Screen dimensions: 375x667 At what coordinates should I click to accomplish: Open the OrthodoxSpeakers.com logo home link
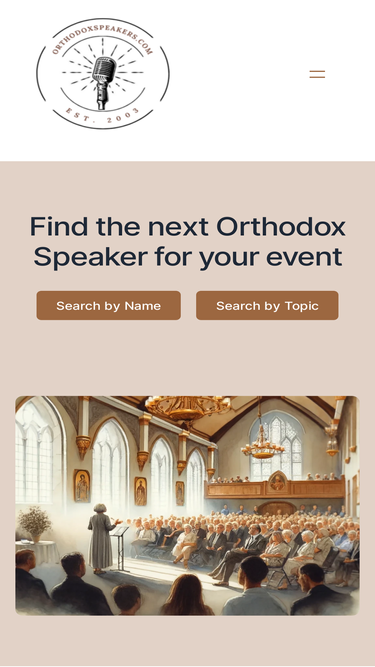click(x=103, y=74)
